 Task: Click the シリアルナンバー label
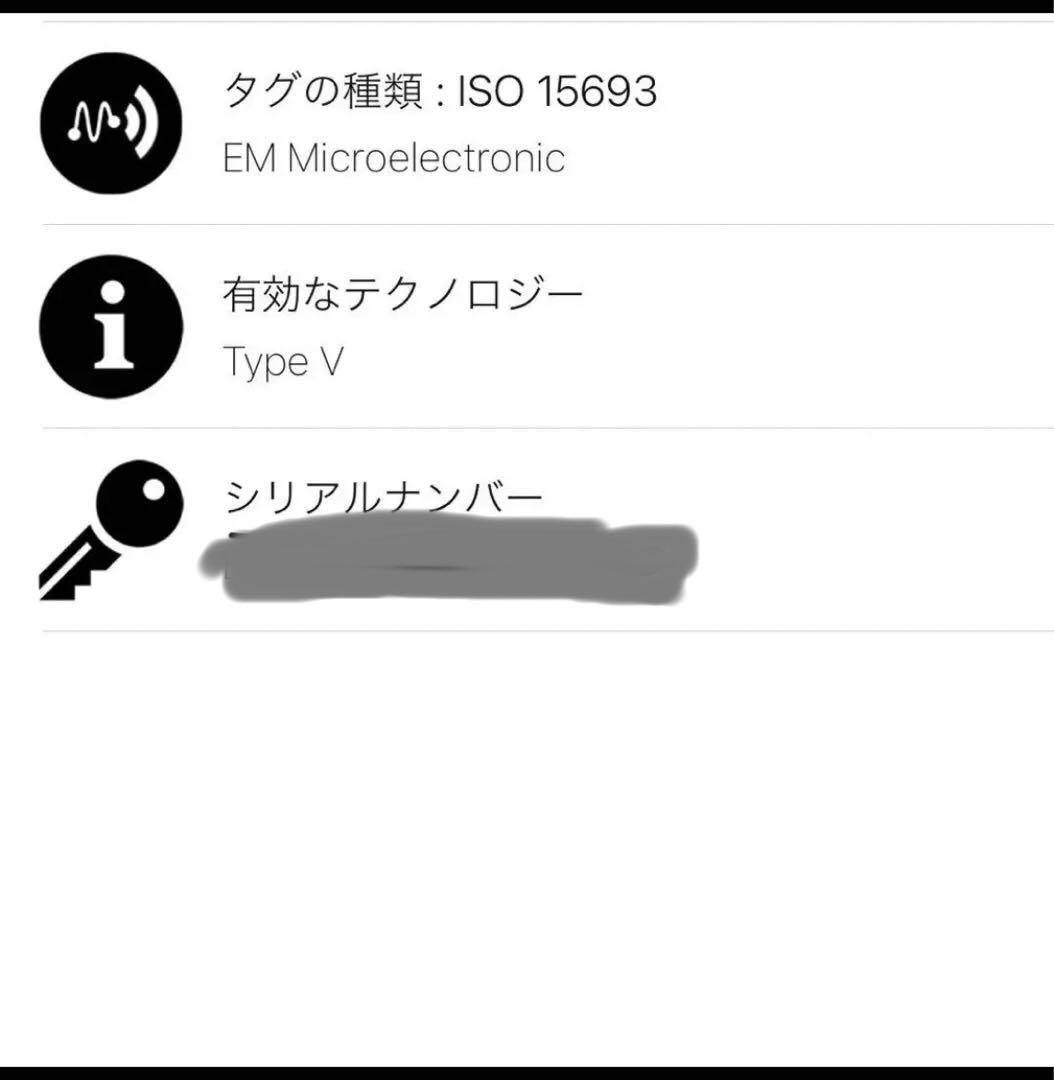[382, 494]
